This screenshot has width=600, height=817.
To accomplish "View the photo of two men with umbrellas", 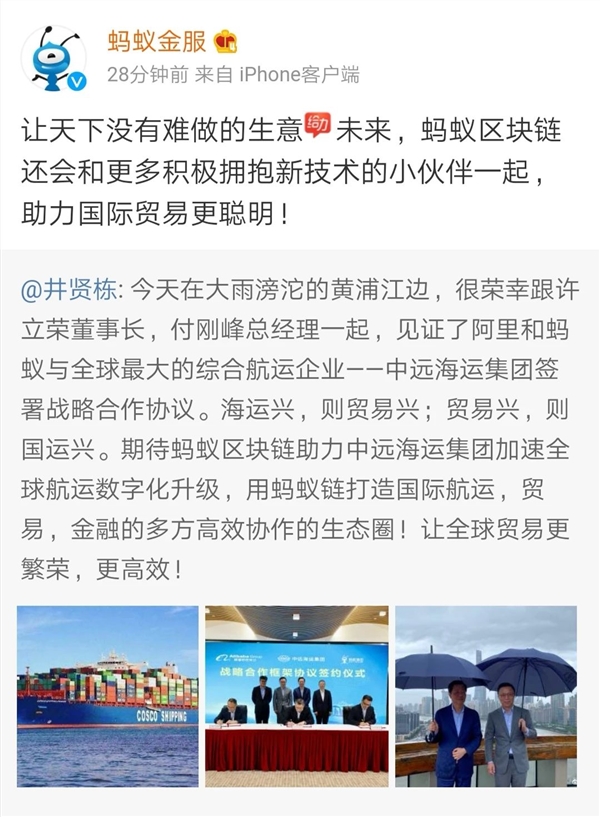I will [486, 696].
